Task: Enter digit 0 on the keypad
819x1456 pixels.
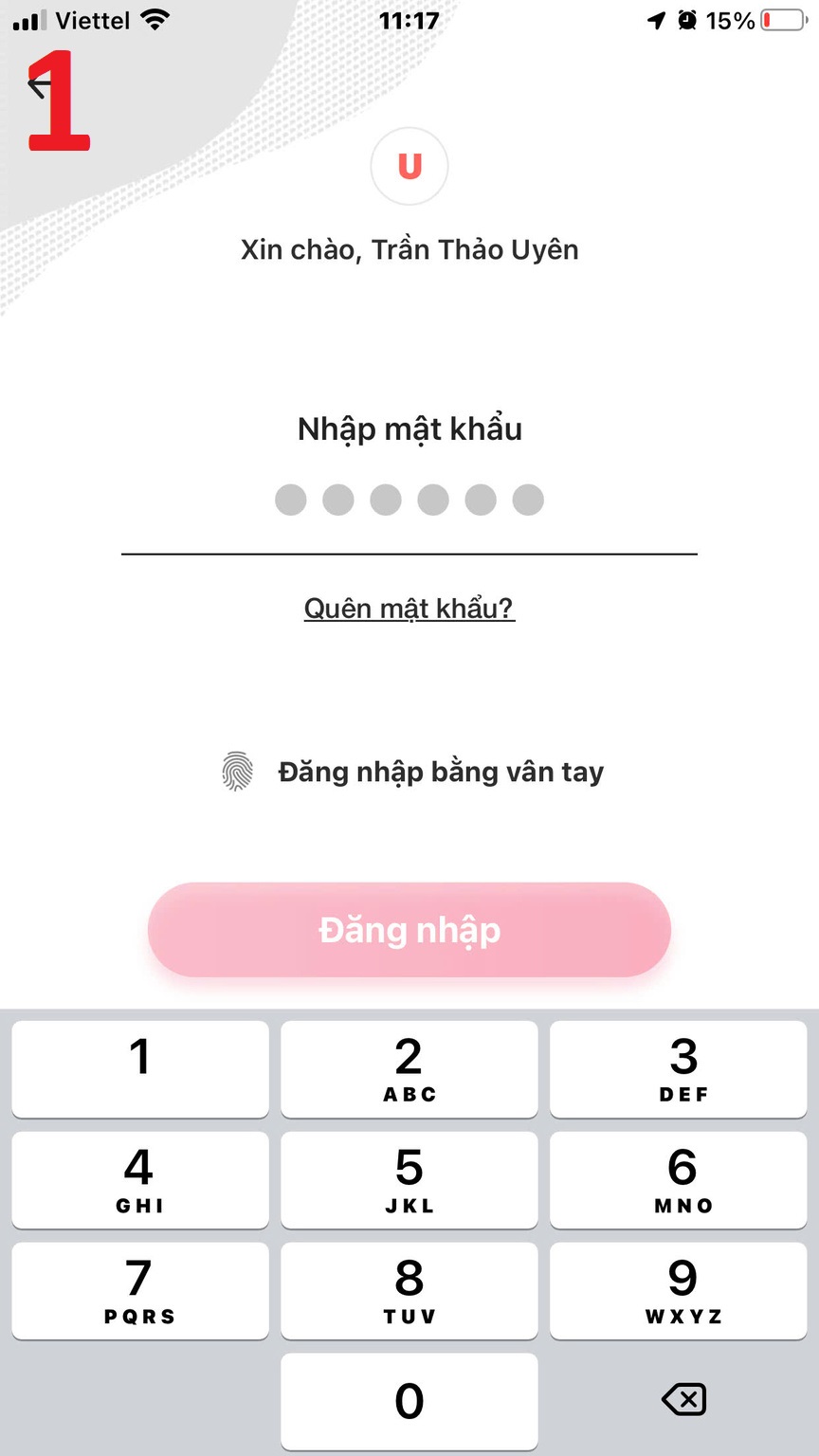Action: (x=409, y=1401)
